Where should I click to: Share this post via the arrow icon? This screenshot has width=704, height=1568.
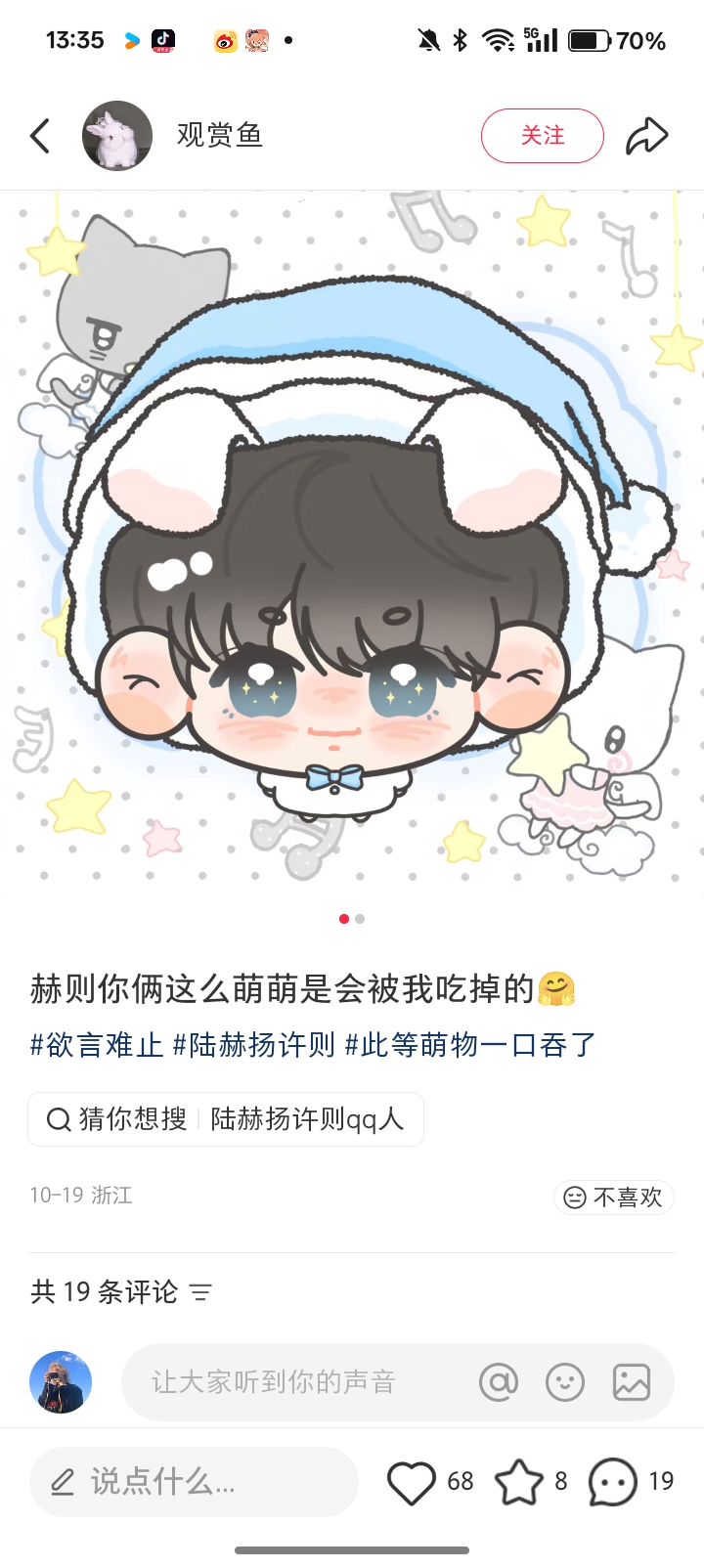(646, 136)
